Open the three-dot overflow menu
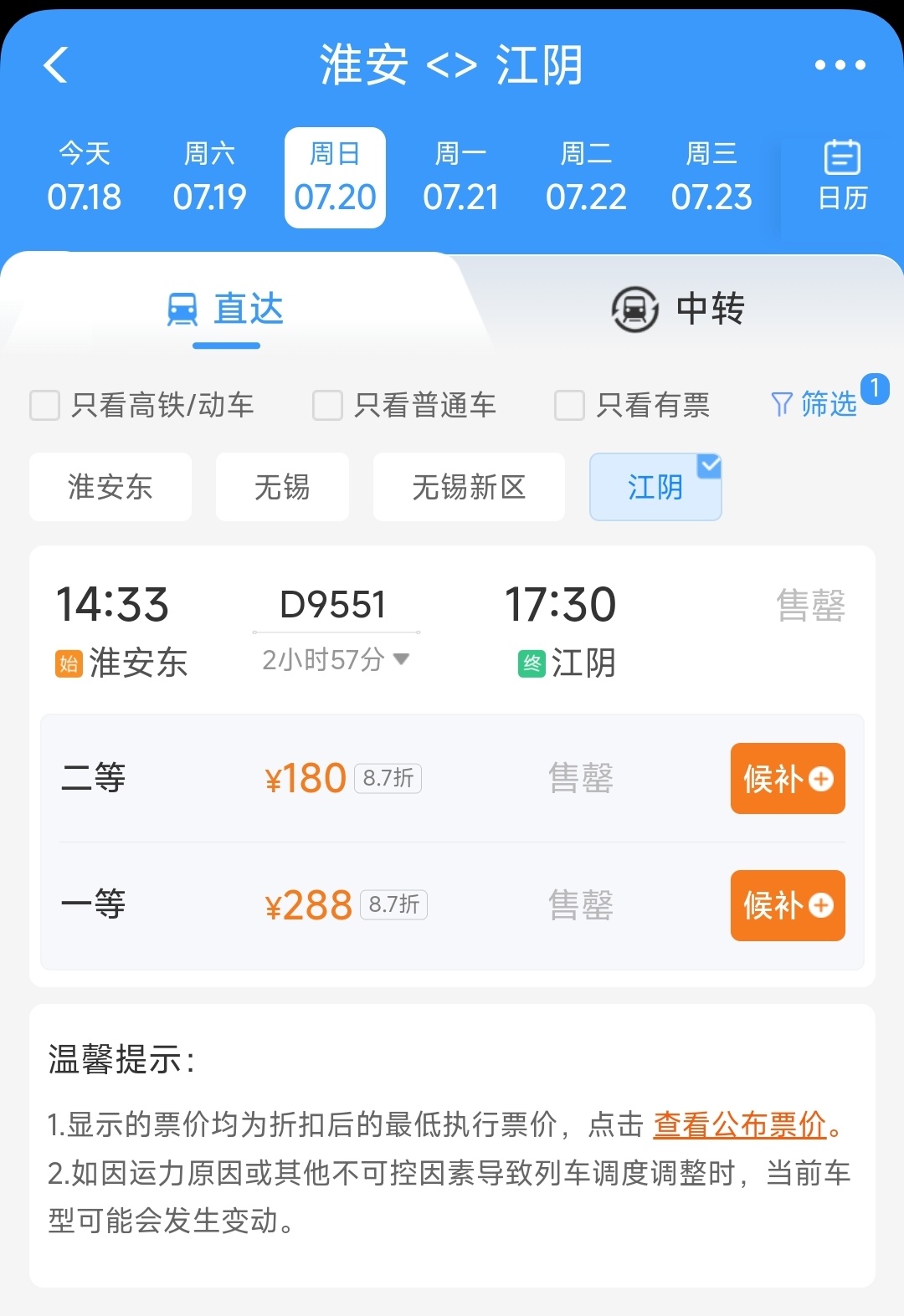Image resolution: width=904 pixels, height=1316 pixels. [x=840, y=65]
